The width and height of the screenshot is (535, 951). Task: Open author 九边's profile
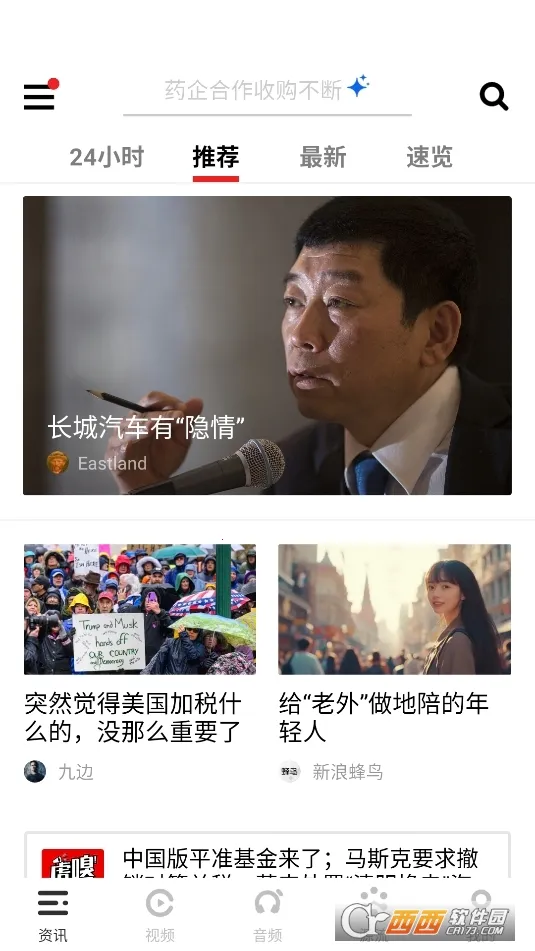(x=59, y=772)
